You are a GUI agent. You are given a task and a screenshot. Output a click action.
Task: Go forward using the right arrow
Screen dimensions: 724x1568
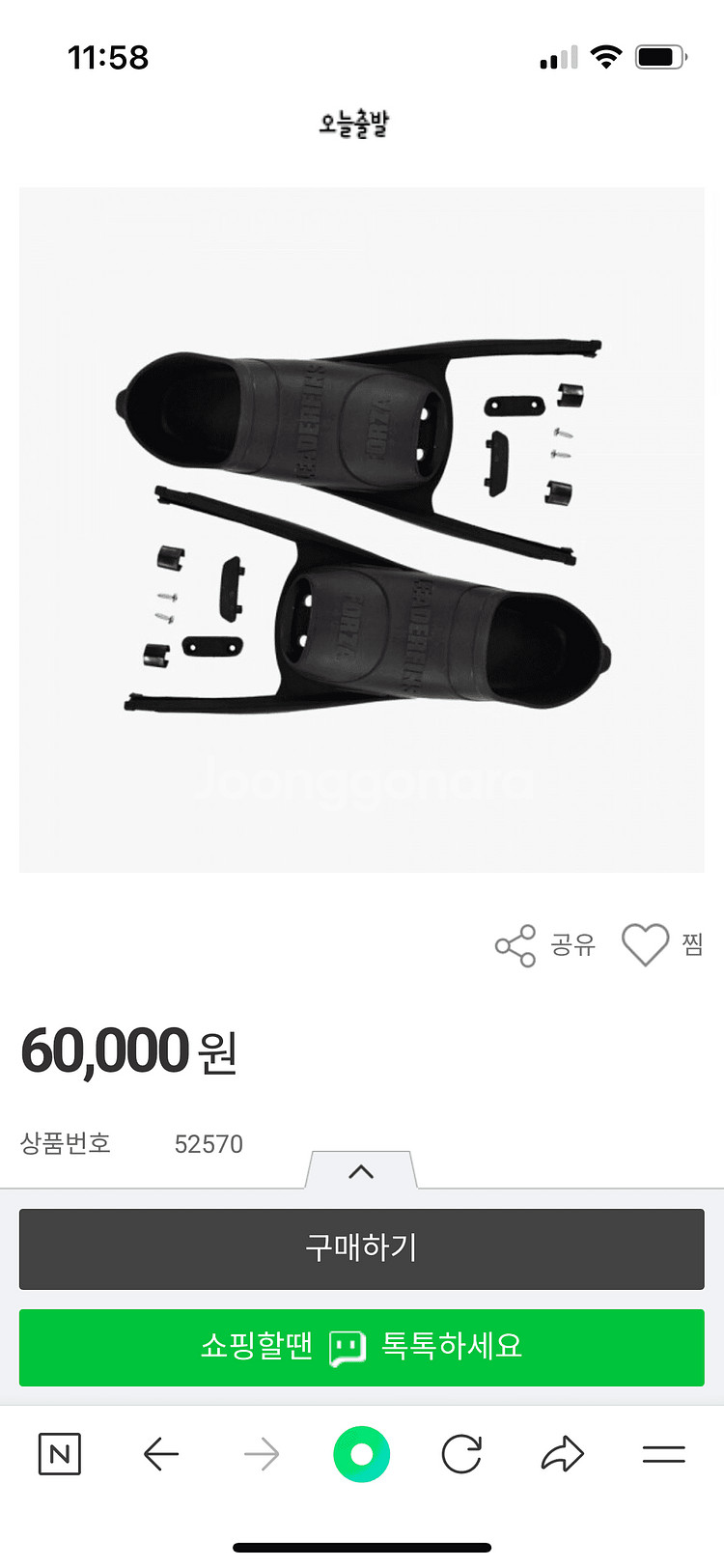(261, 1451)
